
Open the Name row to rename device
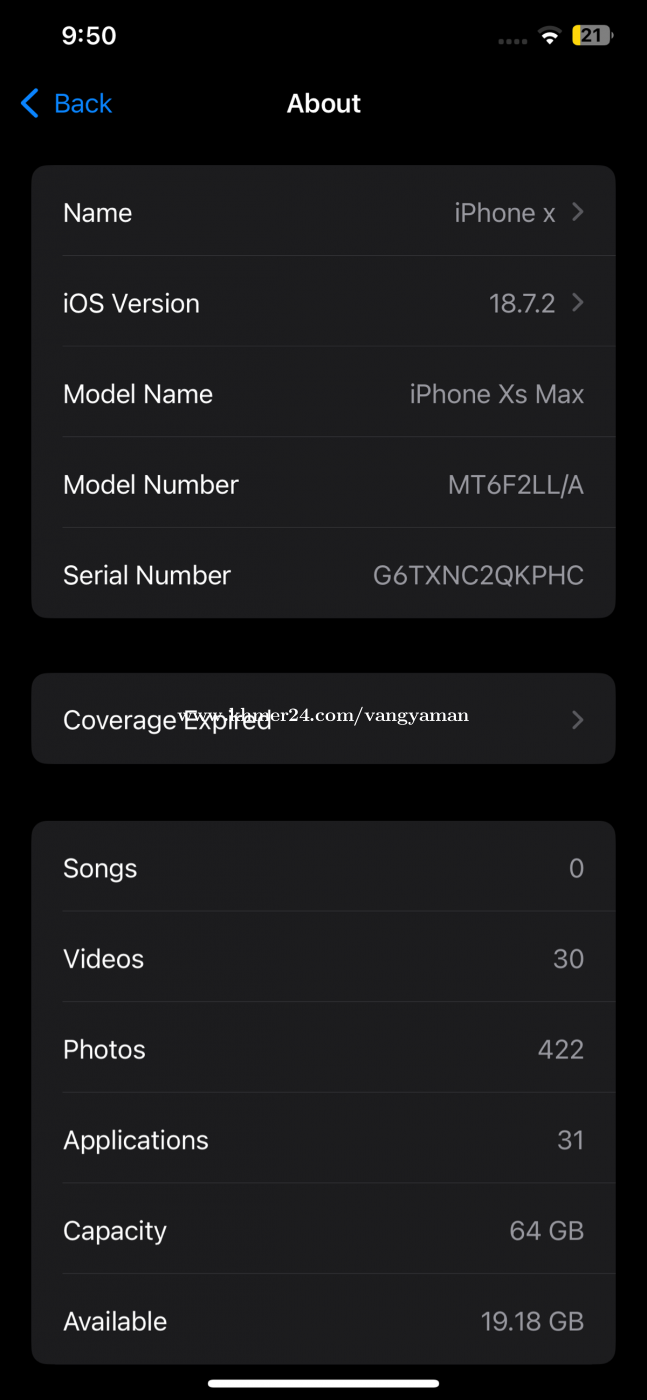coord(323,212)
